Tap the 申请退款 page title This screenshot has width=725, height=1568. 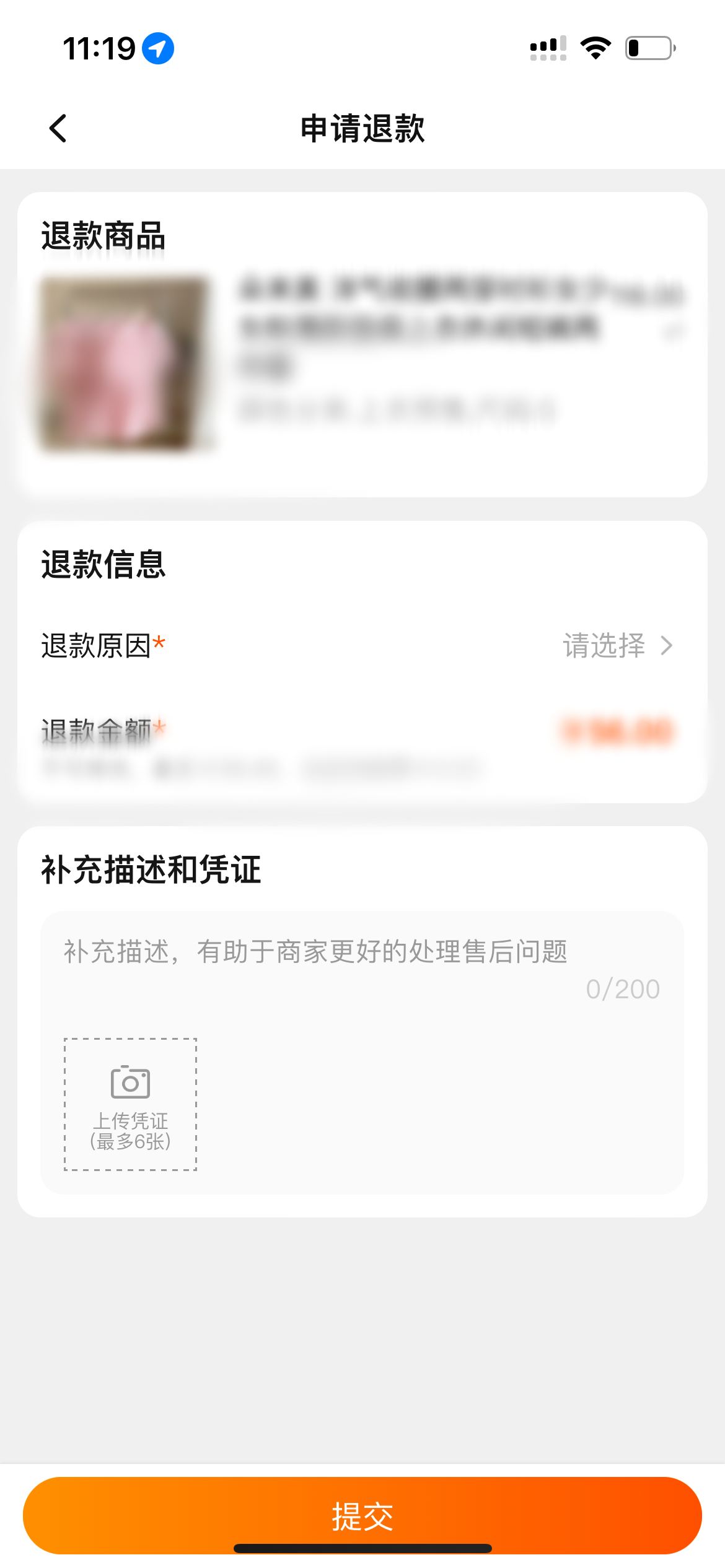(x=362, y=128)
